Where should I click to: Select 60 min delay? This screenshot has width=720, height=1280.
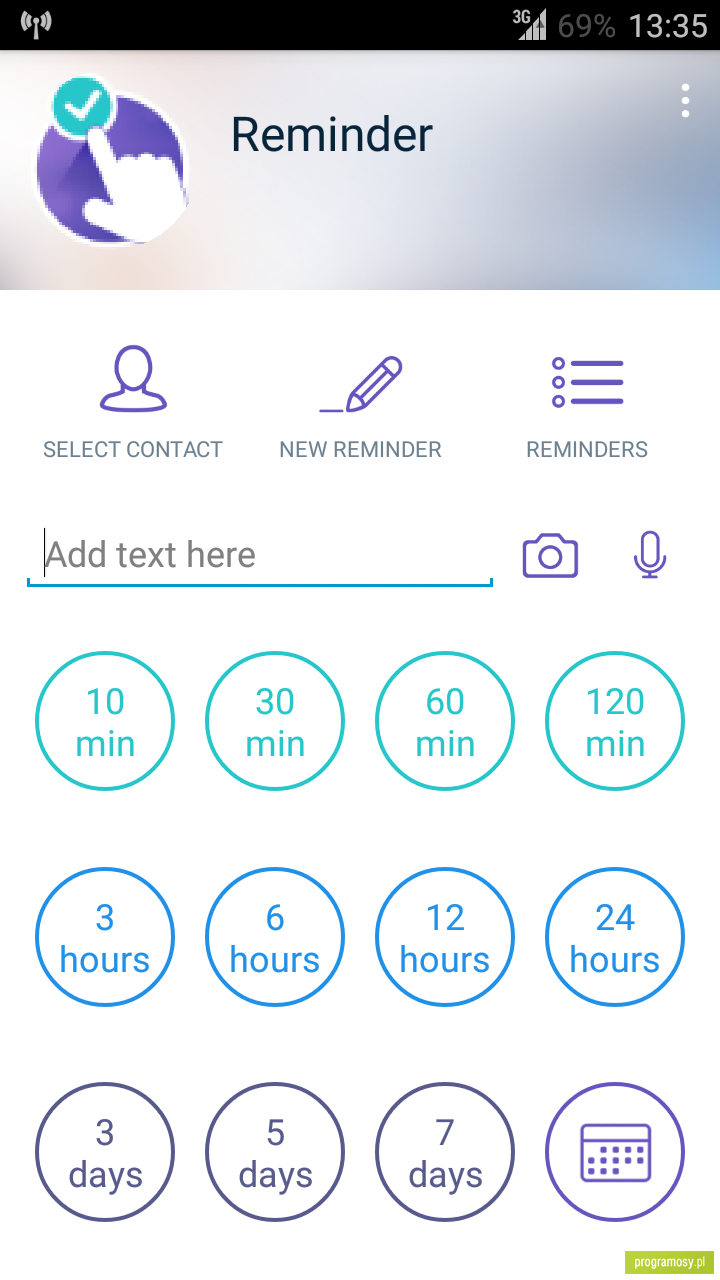click(445, 721)
